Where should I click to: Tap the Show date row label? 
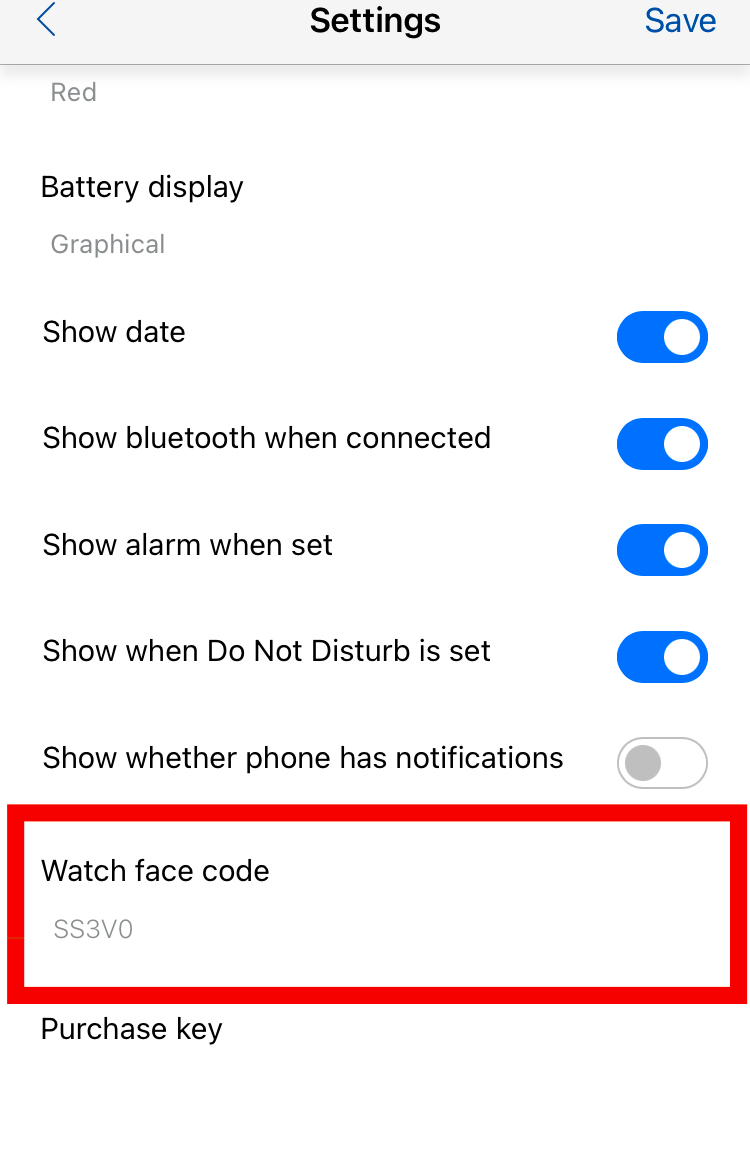click(113, 332)
